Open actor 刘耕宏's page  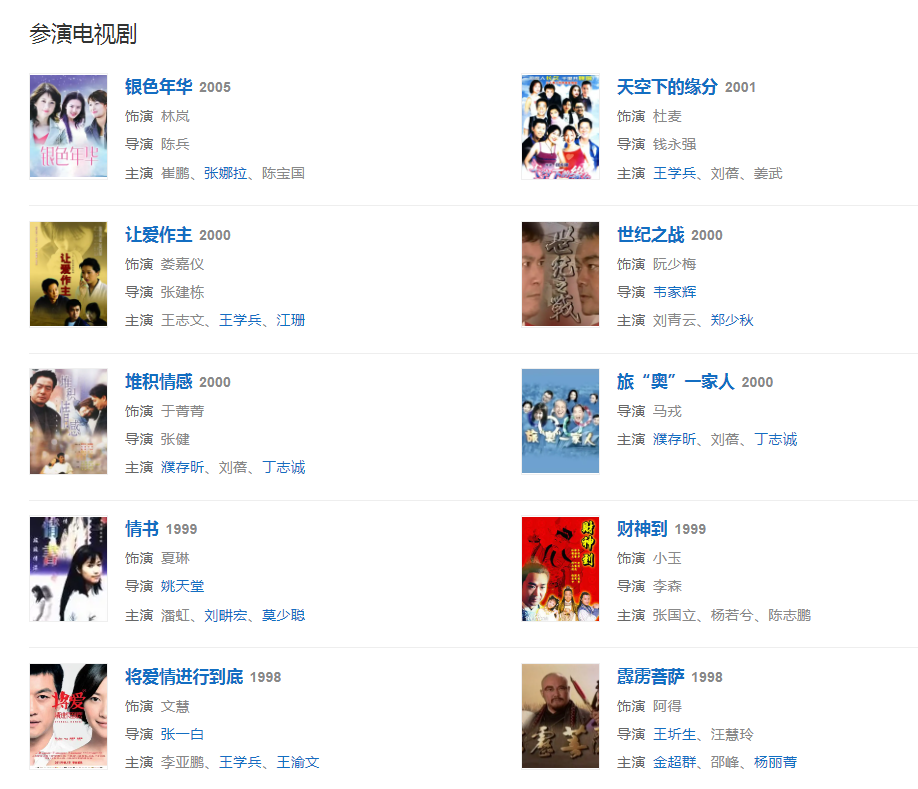[226, 615]
